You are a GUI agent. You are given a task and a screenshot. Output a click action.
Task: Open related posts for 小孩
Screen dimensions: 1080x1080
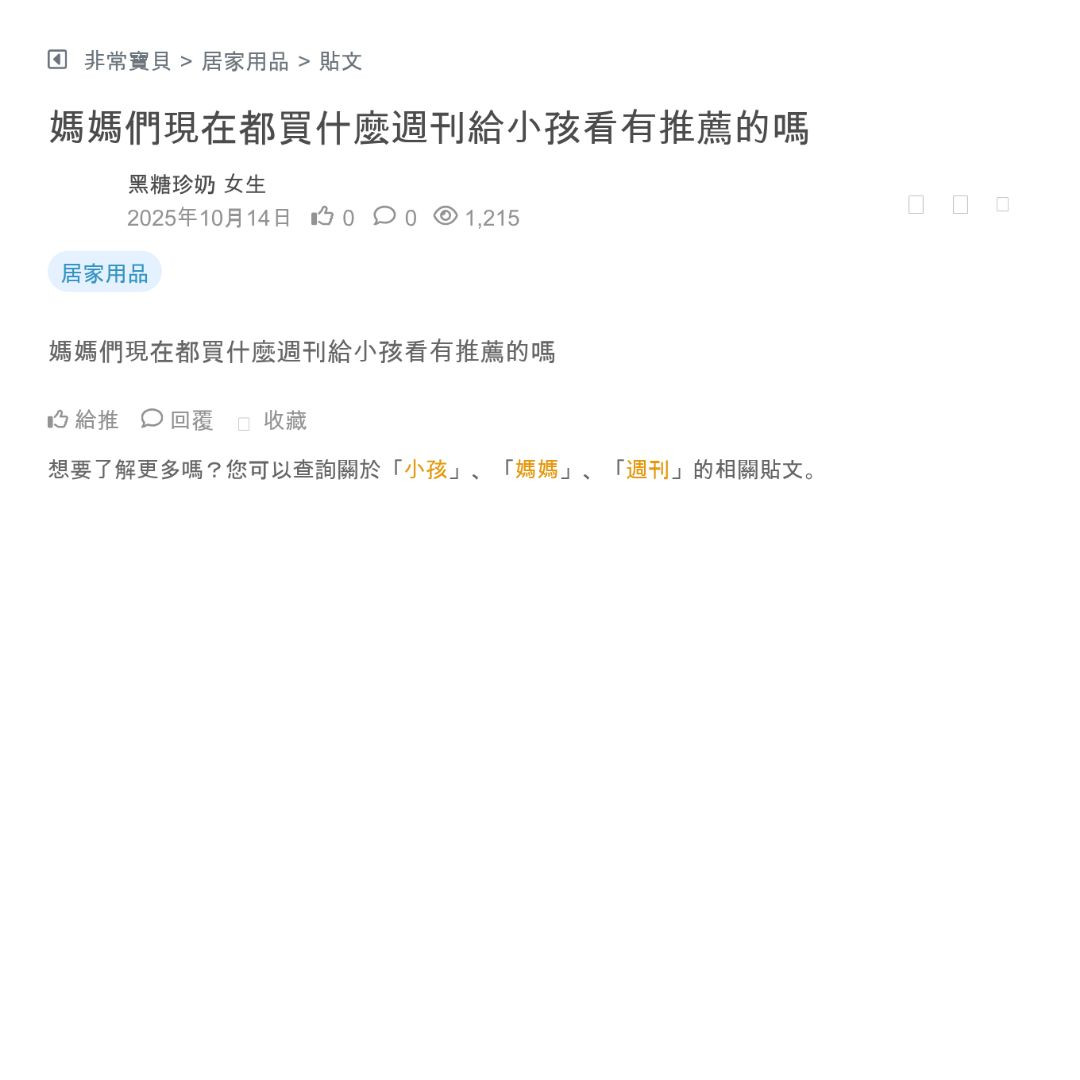tap(426, 469)
